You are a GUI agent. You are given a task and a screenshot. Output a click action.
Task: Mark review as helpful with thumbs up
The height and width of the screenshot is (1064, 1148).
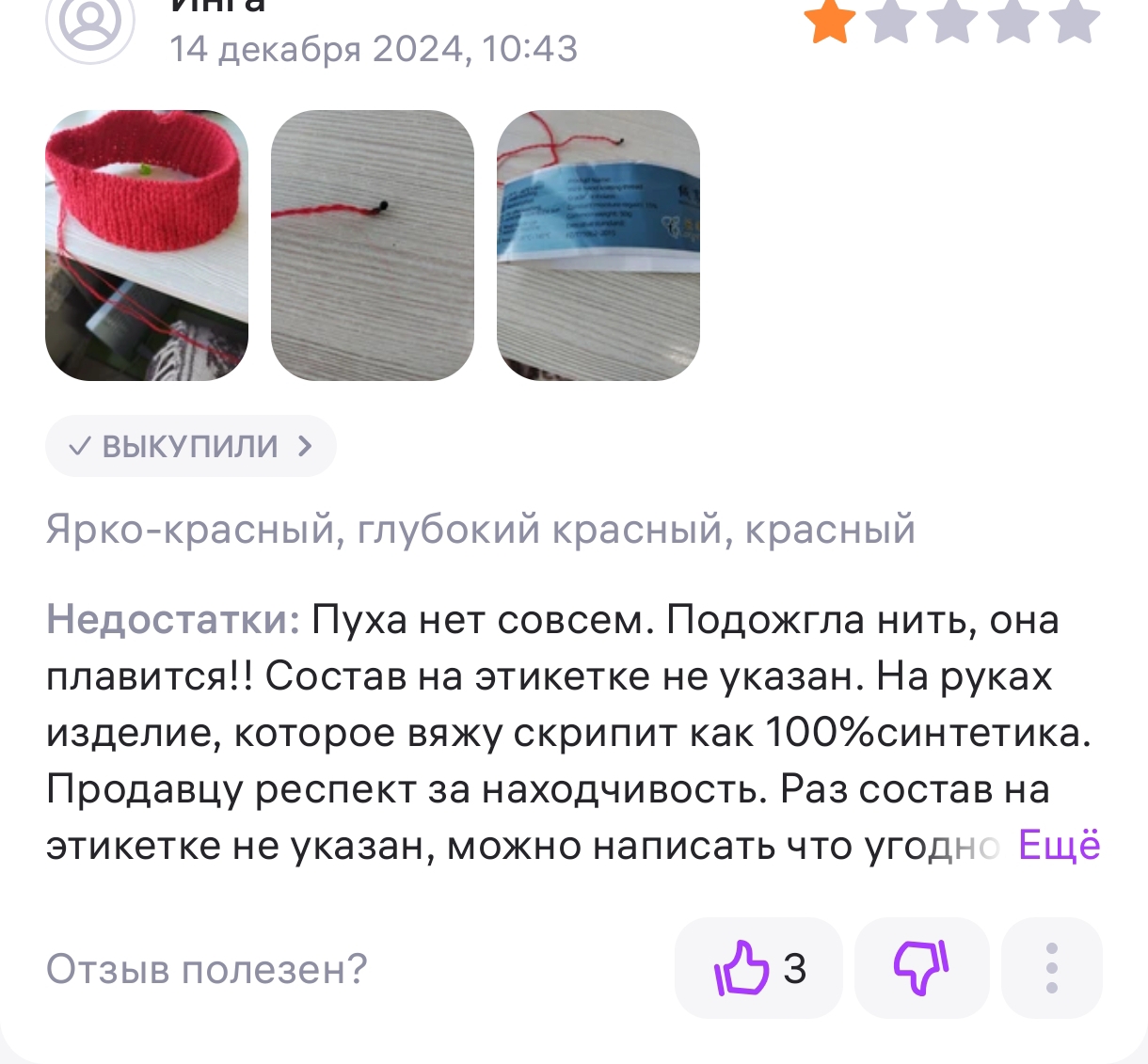(758, 967)
